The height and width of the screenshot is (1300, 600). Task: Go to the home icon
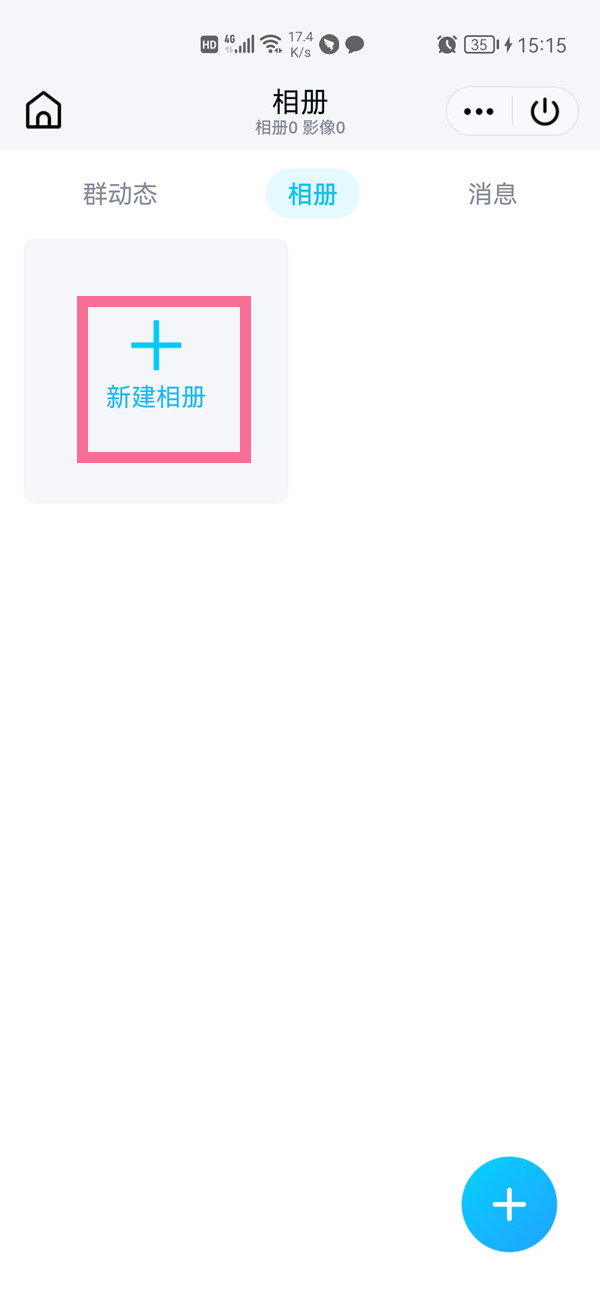[x=43, y=110]
